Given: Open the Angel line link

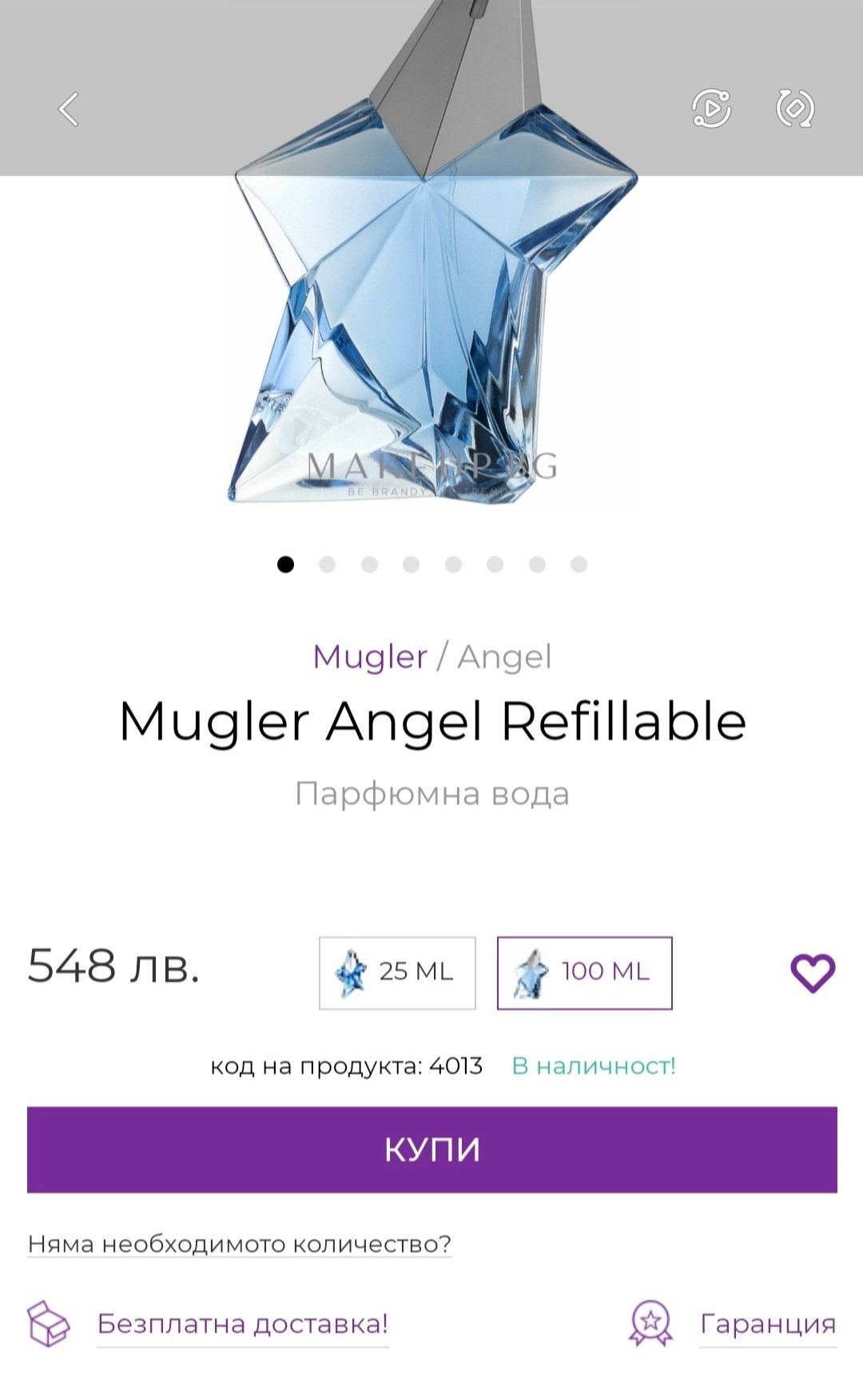Looking at the screenshot, I should [x=504, y=657].
